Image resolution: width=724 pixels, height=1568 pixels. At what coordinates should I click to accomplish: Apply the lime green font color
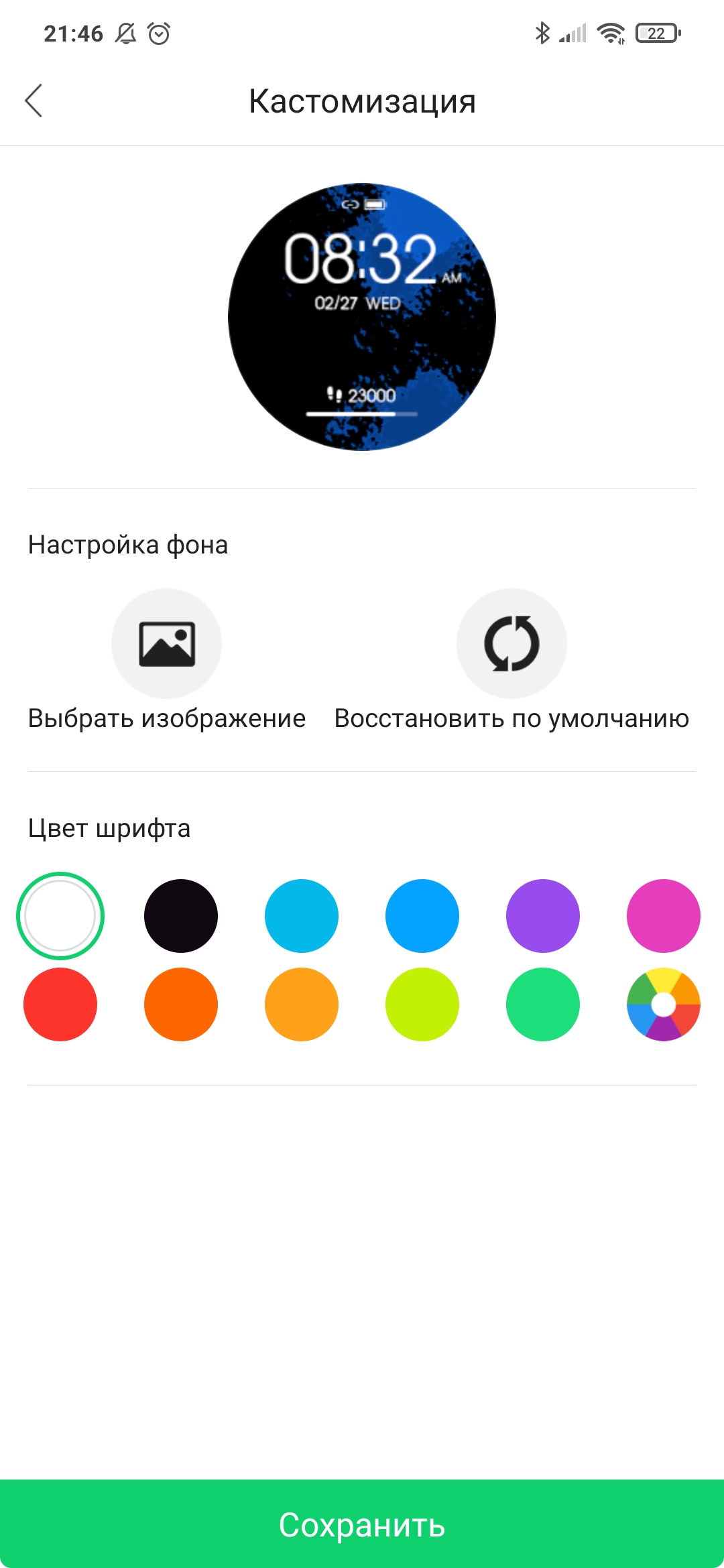422,1004
